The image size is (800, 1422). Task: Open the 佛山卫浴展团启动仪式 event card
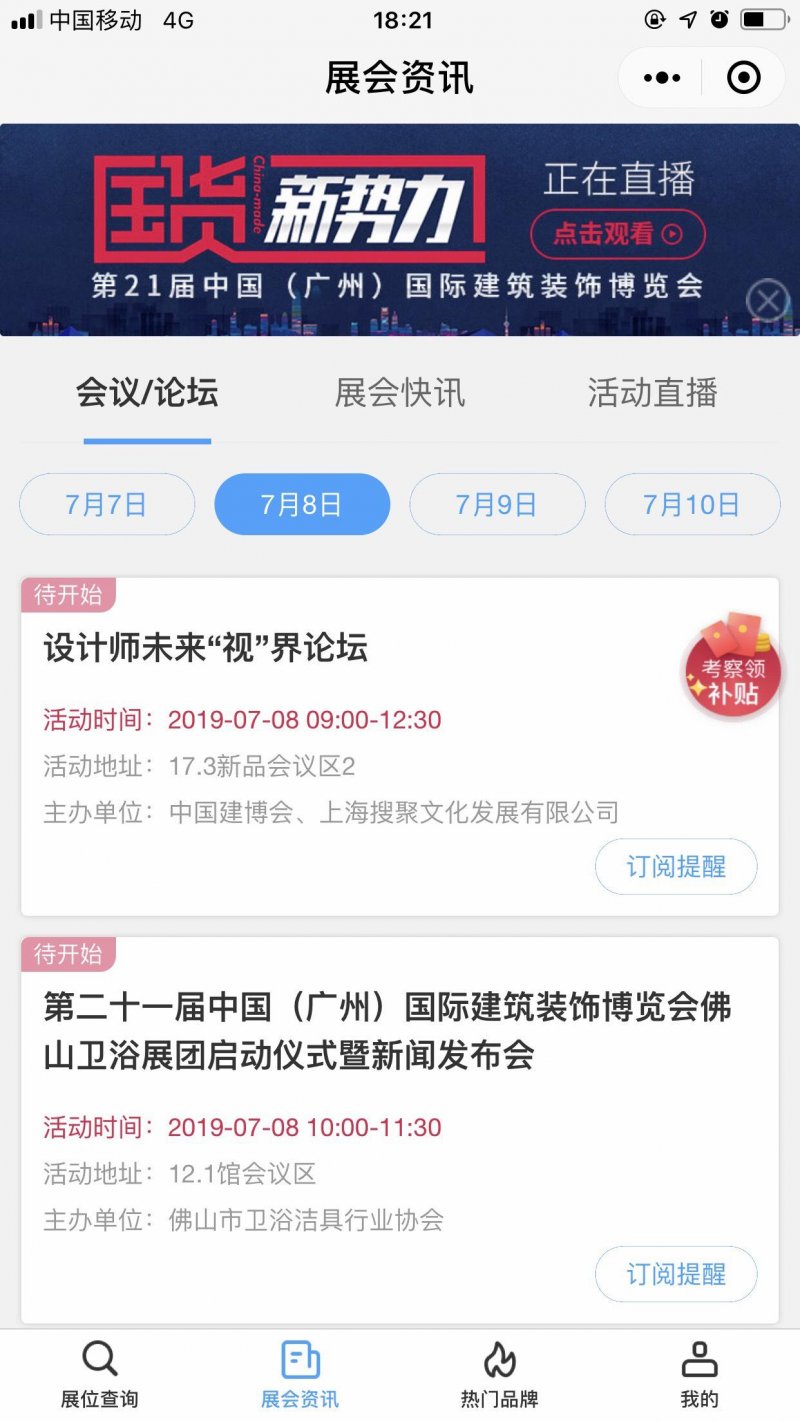pos(400,1130)
